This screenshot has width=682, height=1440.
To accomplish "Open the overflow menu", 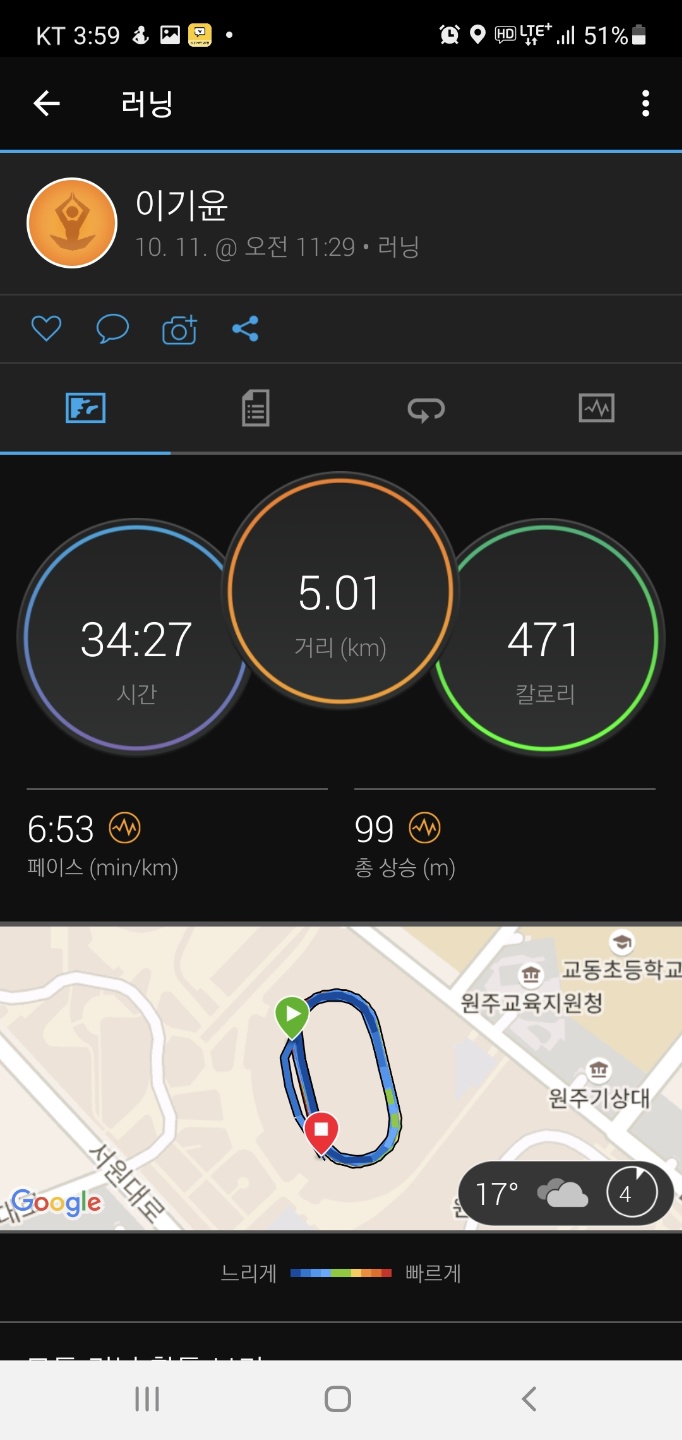I will 646,103.
